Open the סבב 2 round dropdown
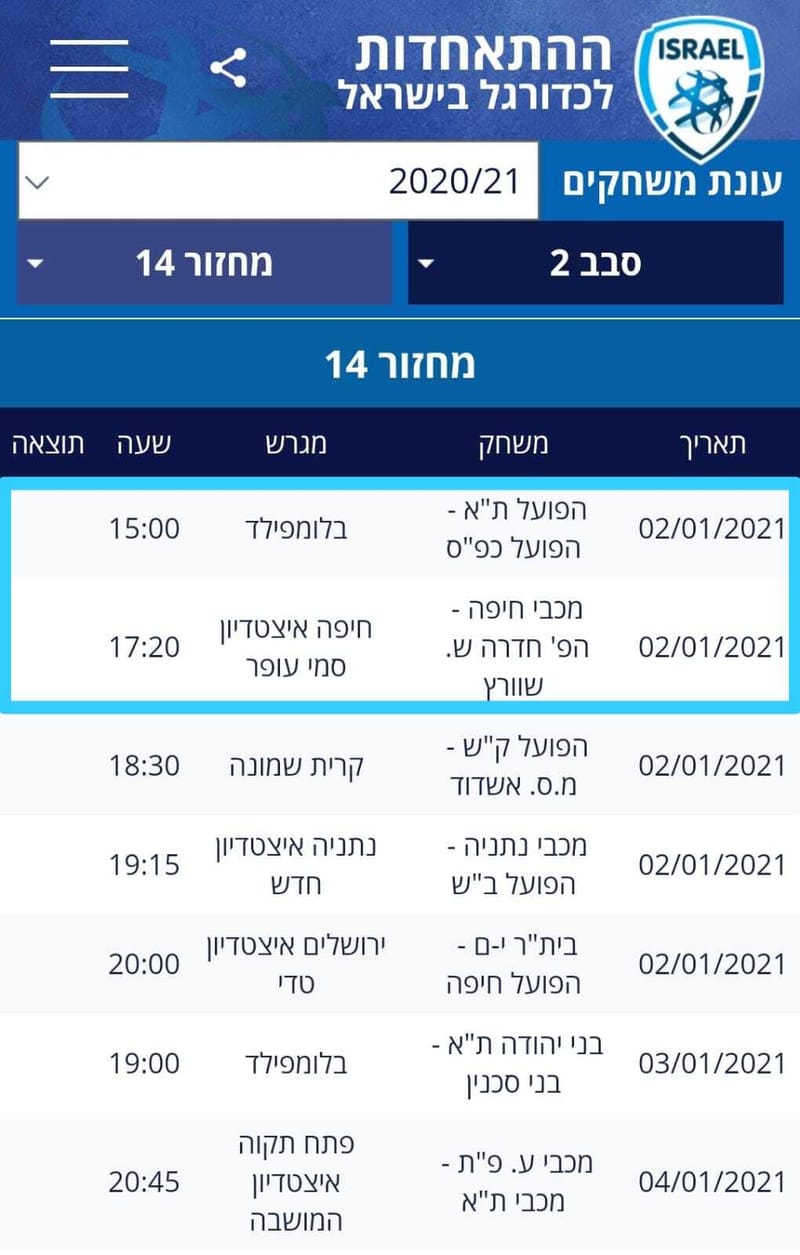The width and height of the screenshot is (800, 1255). (x=595, y=264)
